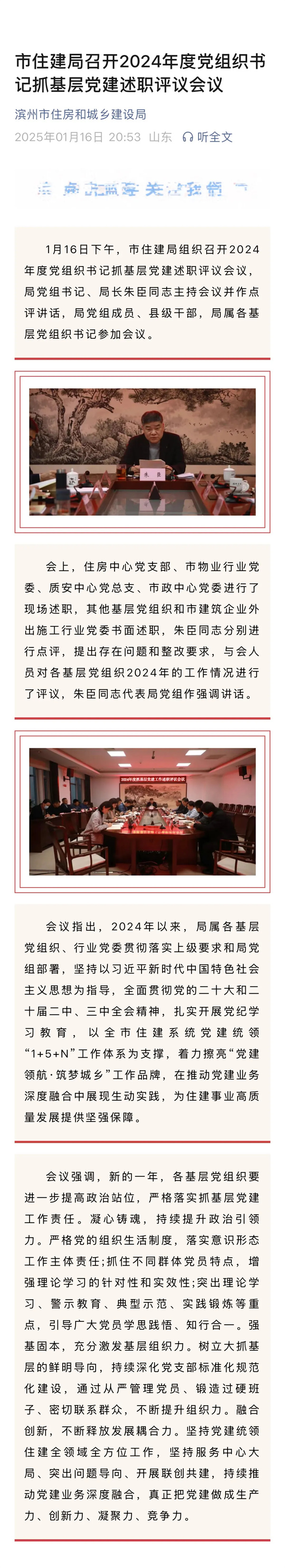The height and width of the screenshot is (1568, 285).
Task: View the photo of the man speaking
Action: click(x=142, y=451)
